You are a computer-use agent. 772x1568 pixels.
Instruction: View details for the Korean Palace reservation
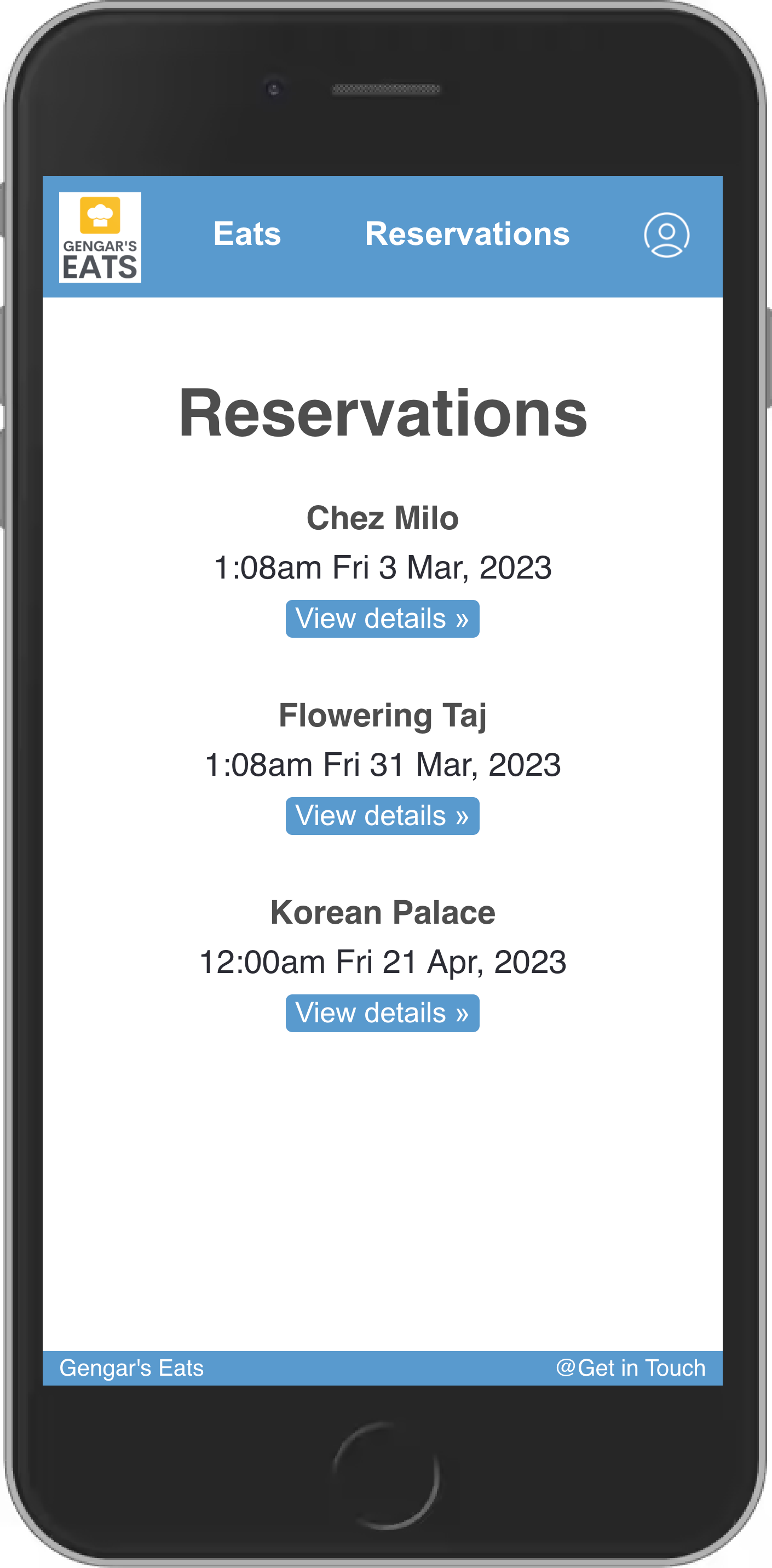(x=382, y=1012)
